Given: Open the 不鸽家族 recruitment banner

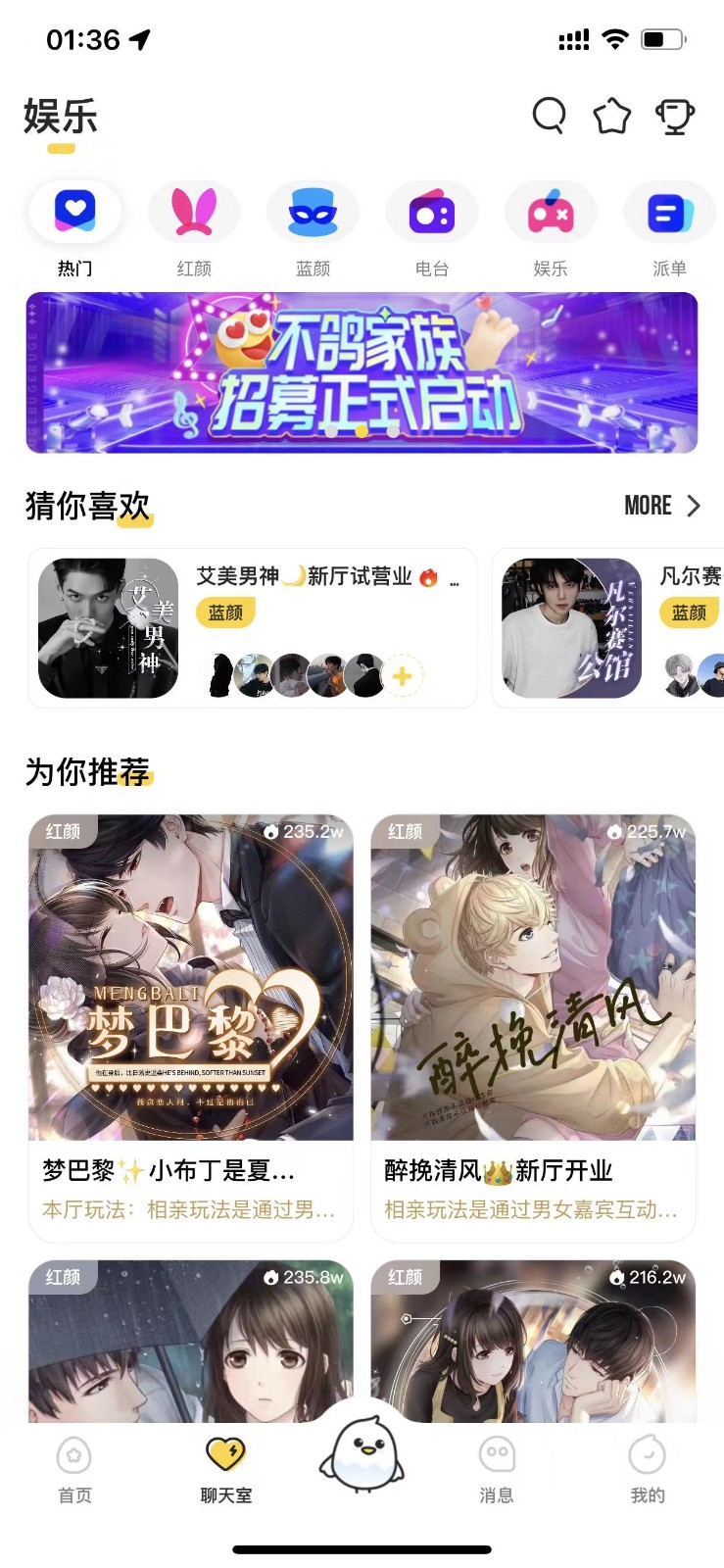Looking at the screenshot, I should (362, 372).
